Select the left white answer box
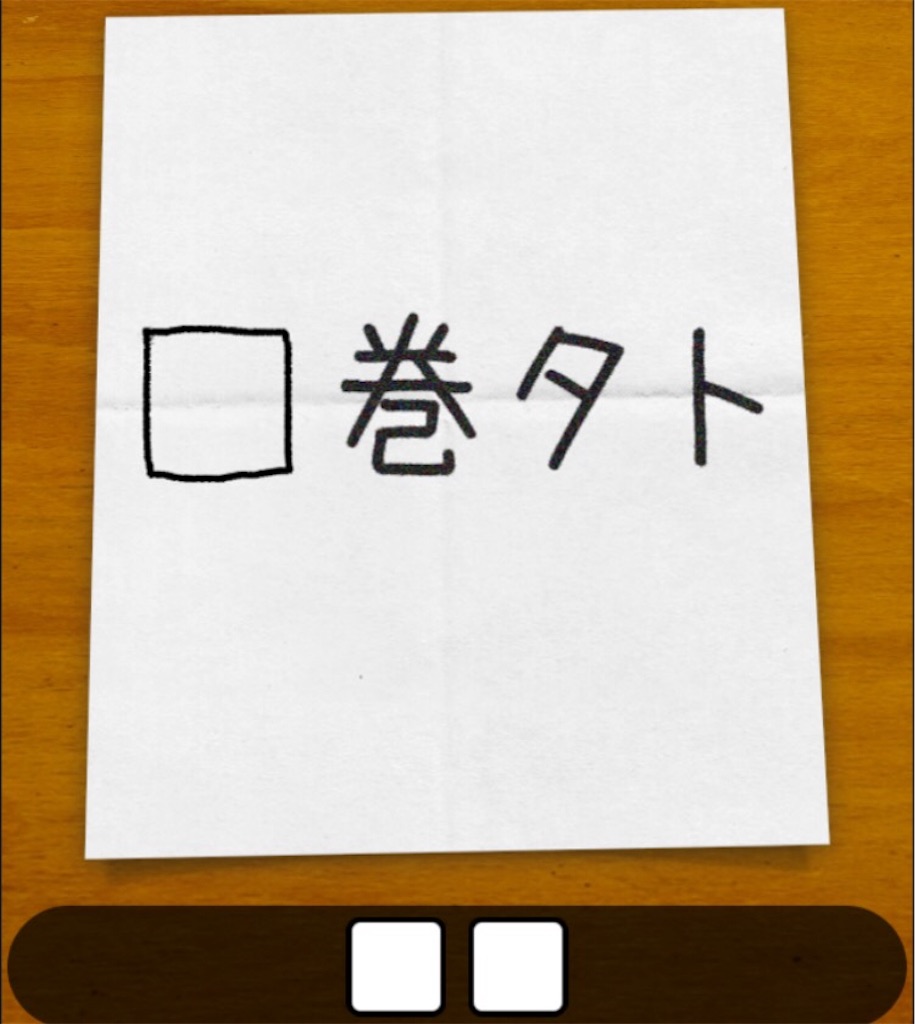The height and width of the screenshot is (1024, 915). 395,966
